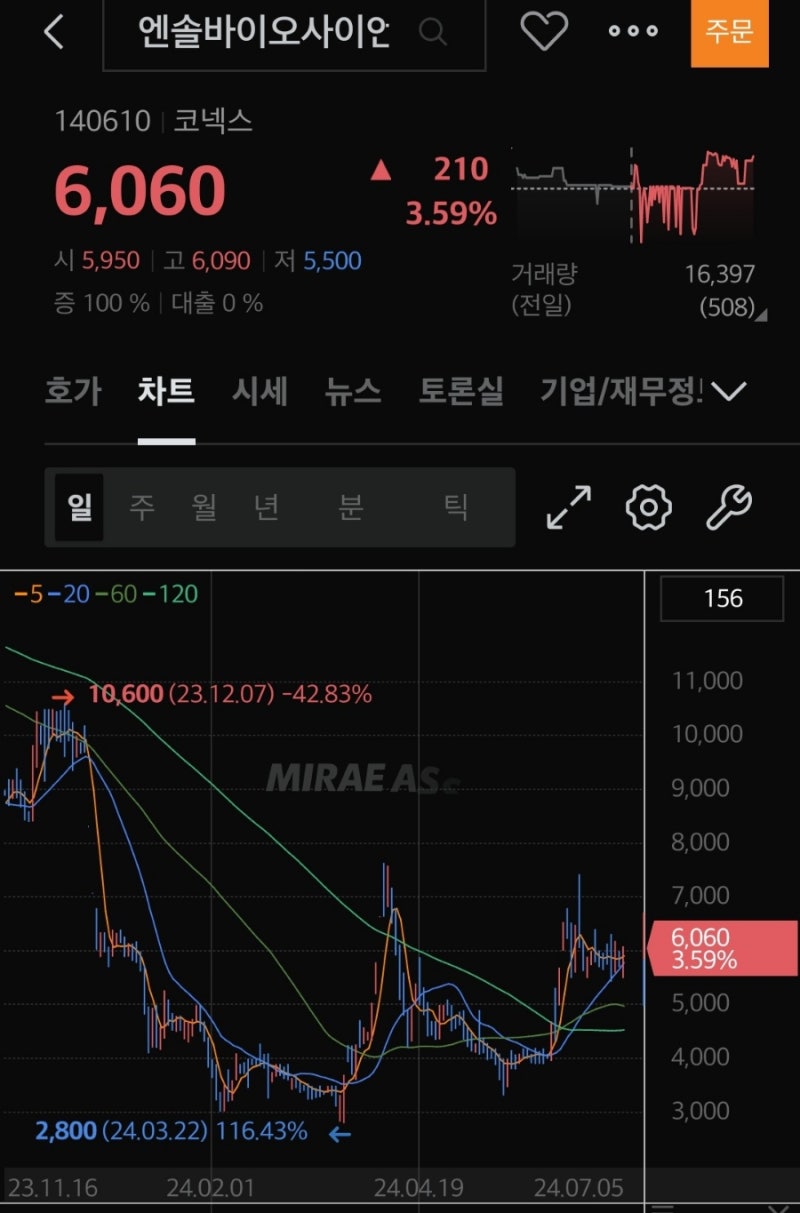800x1213 pixels.
Task: Tap the red up-triangle price change indicator
Action: pos(381,170)
